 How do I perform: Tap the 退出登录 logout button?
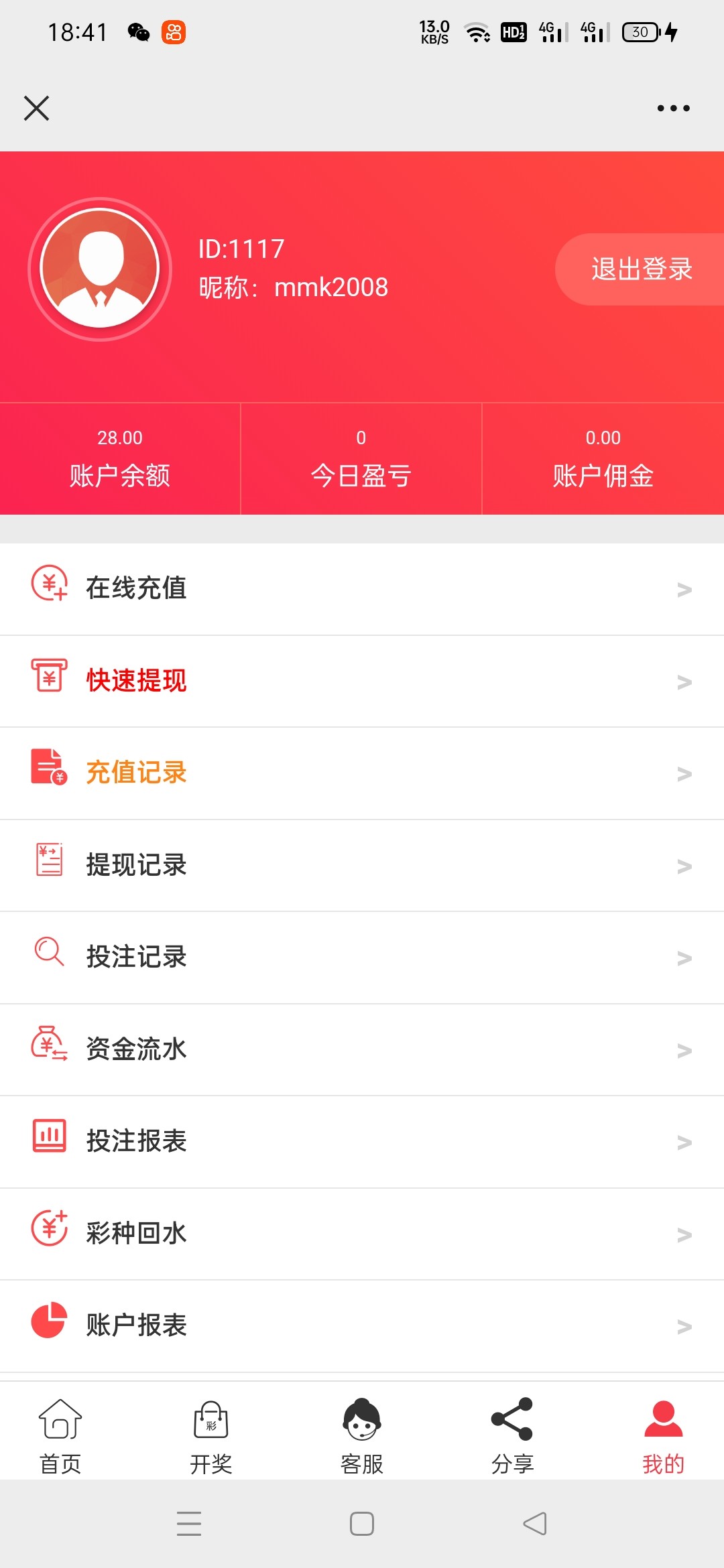tap(641, 269)
